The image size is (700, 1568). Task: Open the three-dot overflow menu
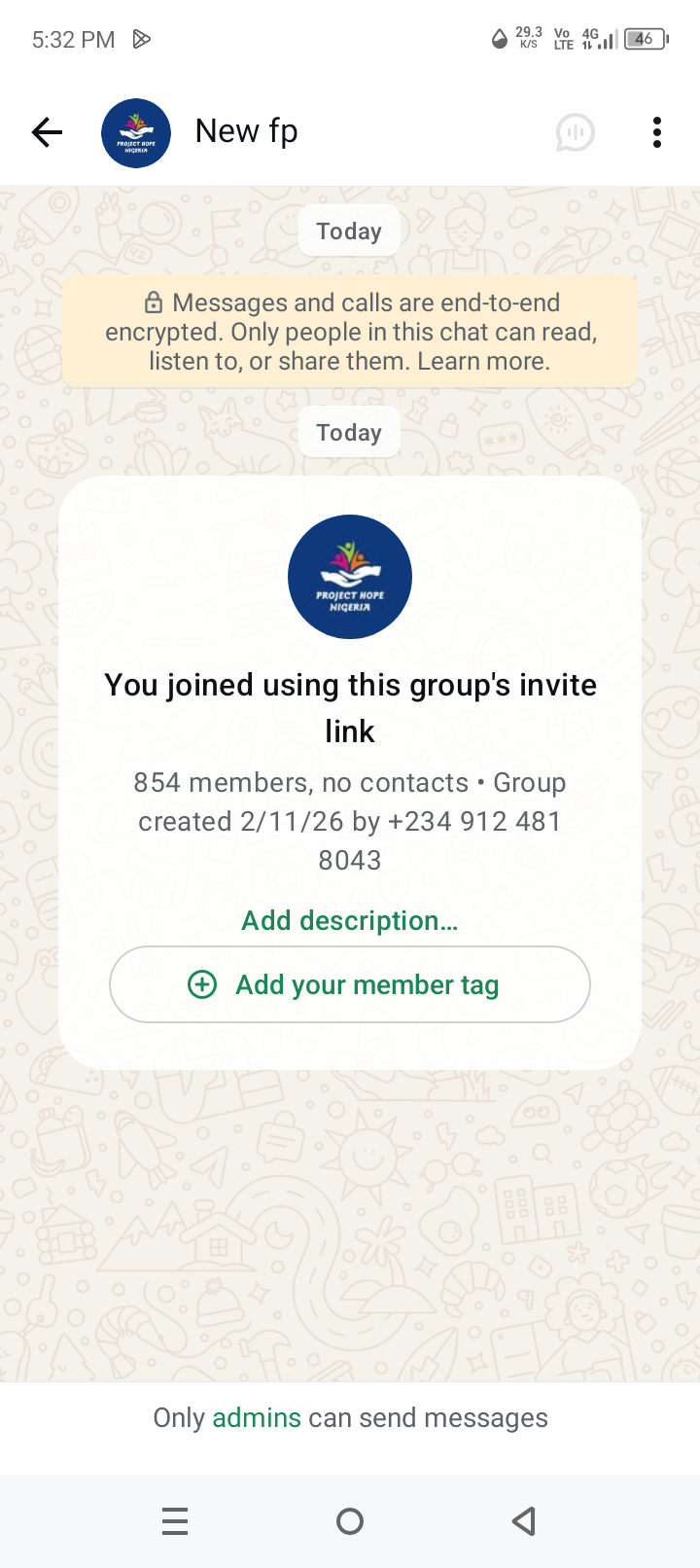pyautogui.click(x=657, y=132)
